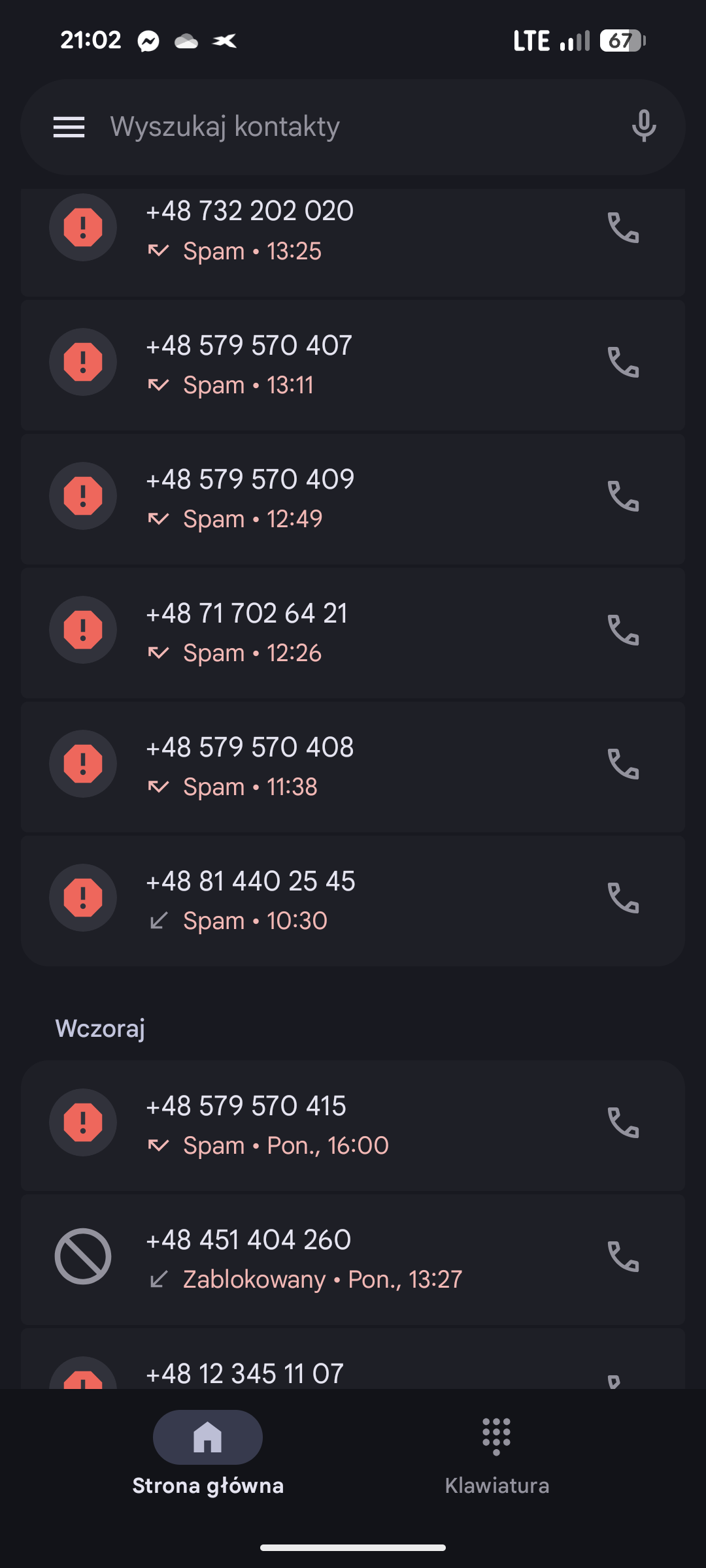The image size is (706, 1568).
Task: Open yesterday's call from +48 579 570 415
Action: (x=327, y=1124)
